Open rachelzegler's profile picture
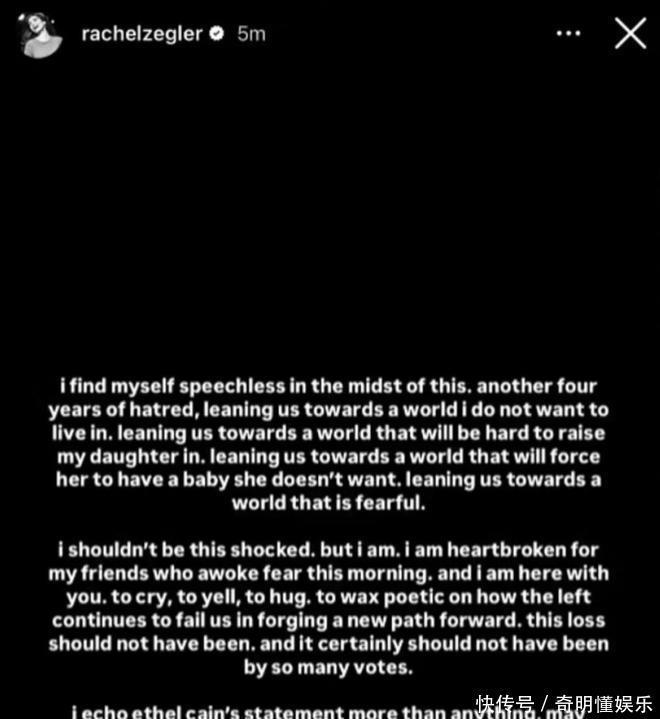The width and height of the screenshot is (660, 719). pos(39,35)
